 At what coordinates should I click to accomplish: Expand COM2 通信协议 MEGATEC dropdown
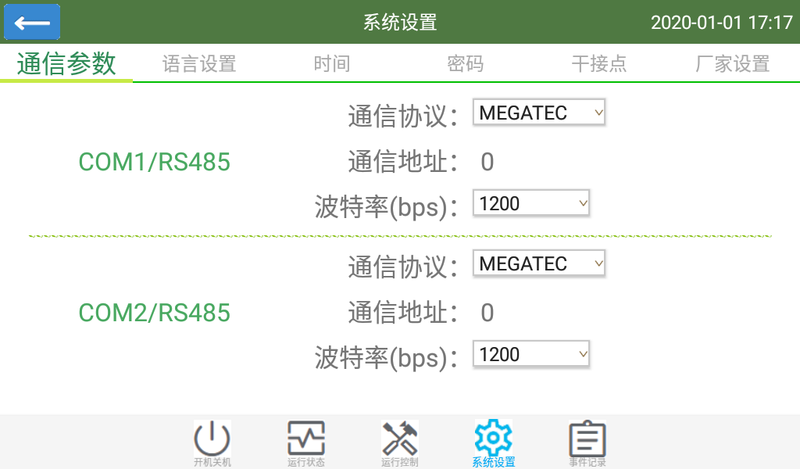(x=539, y=263)
